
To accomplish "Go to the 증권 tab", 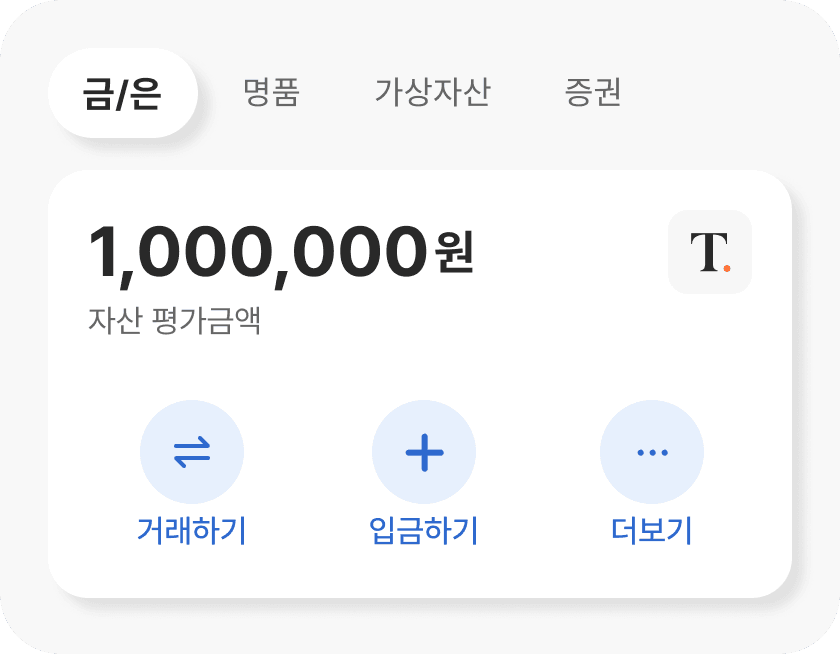I will point(593,93).
